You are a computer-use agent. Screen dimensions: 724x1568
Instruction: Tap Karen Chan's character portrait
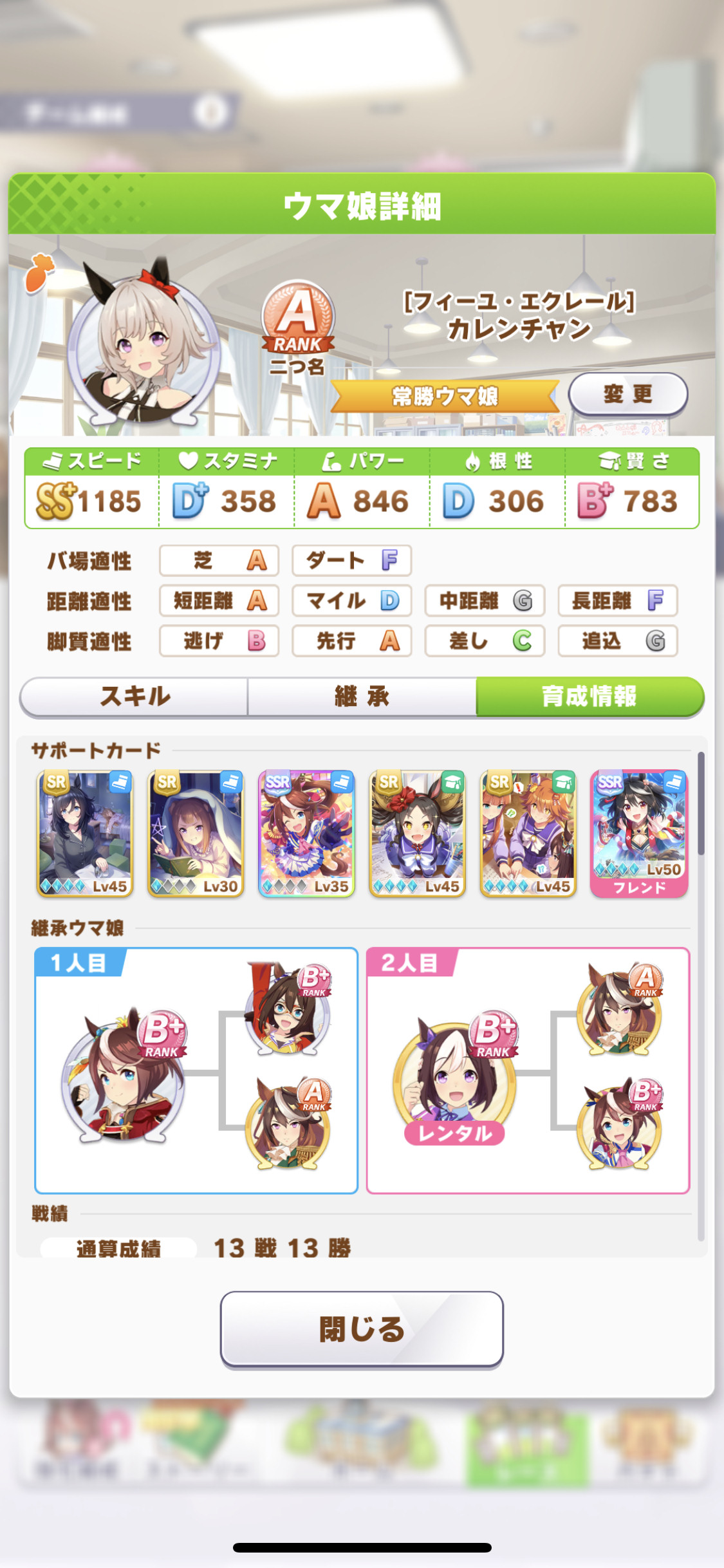click(145, 344)
